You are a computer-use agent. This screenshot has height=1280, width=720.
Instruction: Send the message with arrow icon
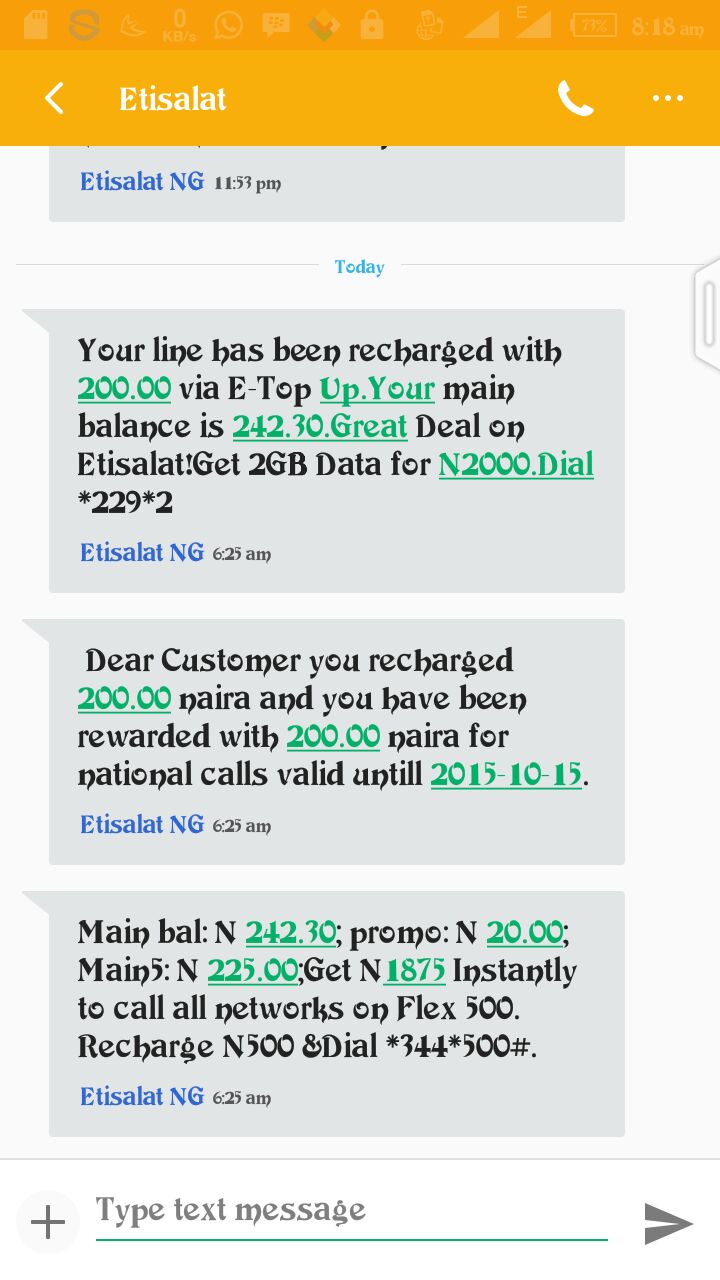(668, 1222)
